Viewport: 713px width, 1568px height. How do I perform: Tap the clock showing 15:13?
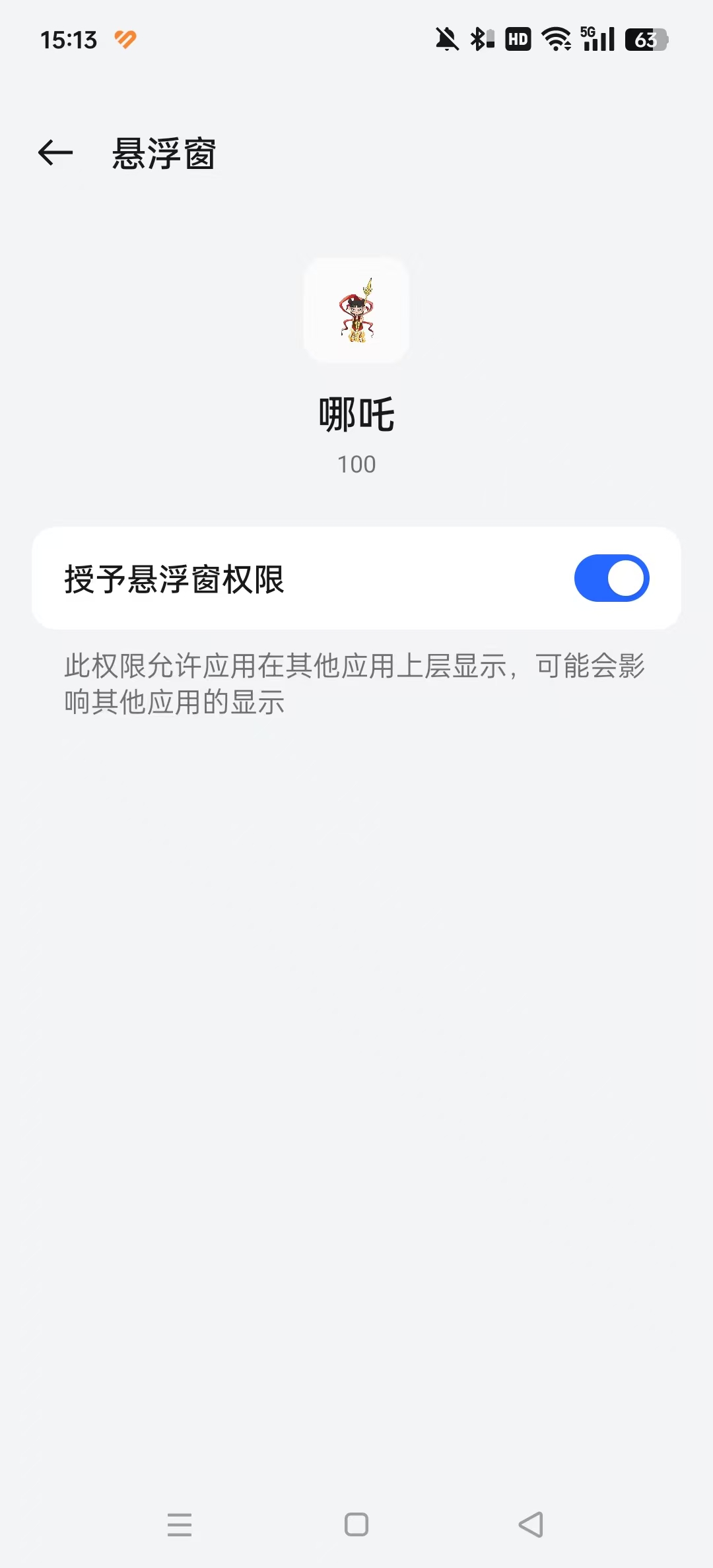click(70, 40)
